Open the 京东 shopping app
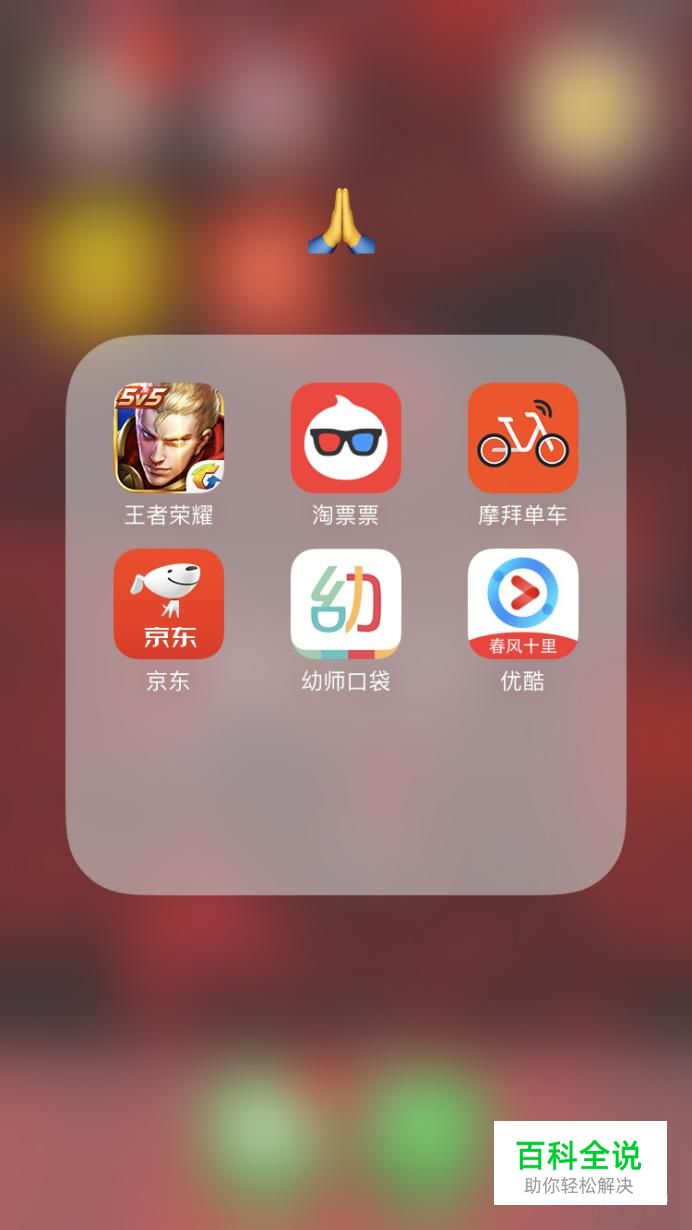The image size is (692, 1230). 168,603
